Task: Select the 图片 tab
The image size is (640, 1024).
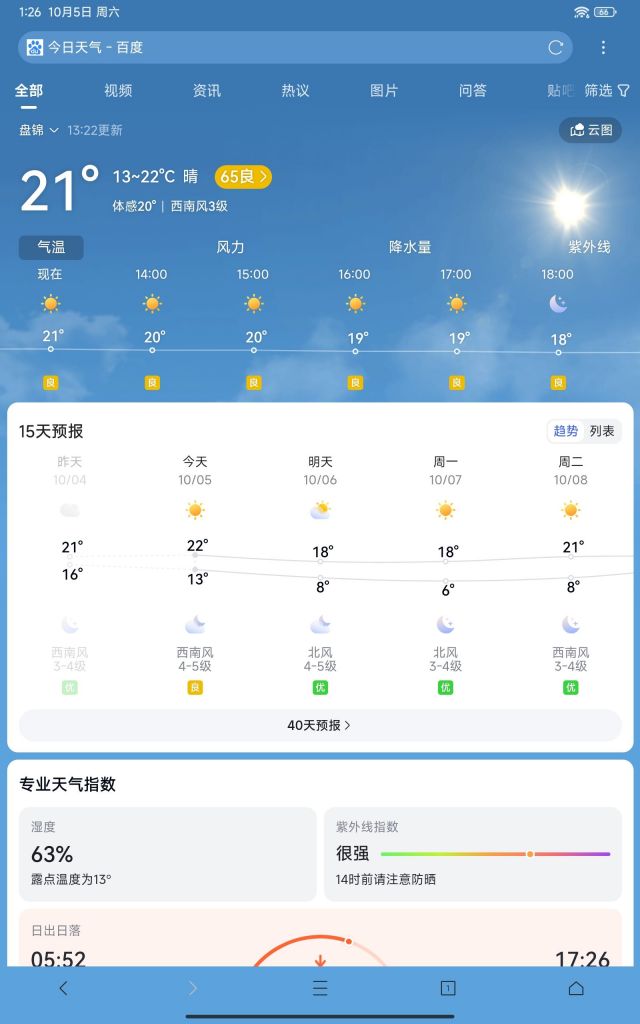Action: pyautogui.click(x=384, y=91)
